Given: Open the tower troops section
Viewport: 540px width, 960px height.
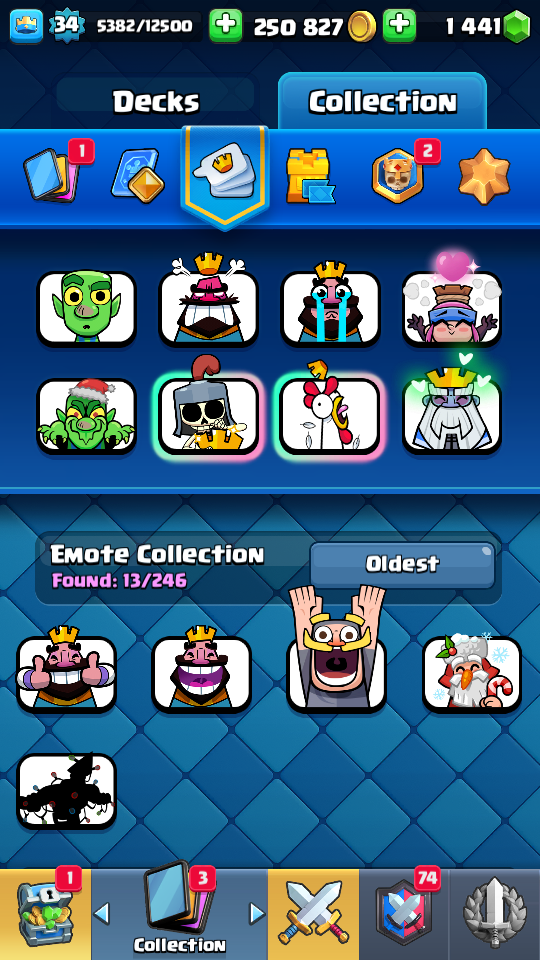Looking at the screenshot, I should click(310, 176).
